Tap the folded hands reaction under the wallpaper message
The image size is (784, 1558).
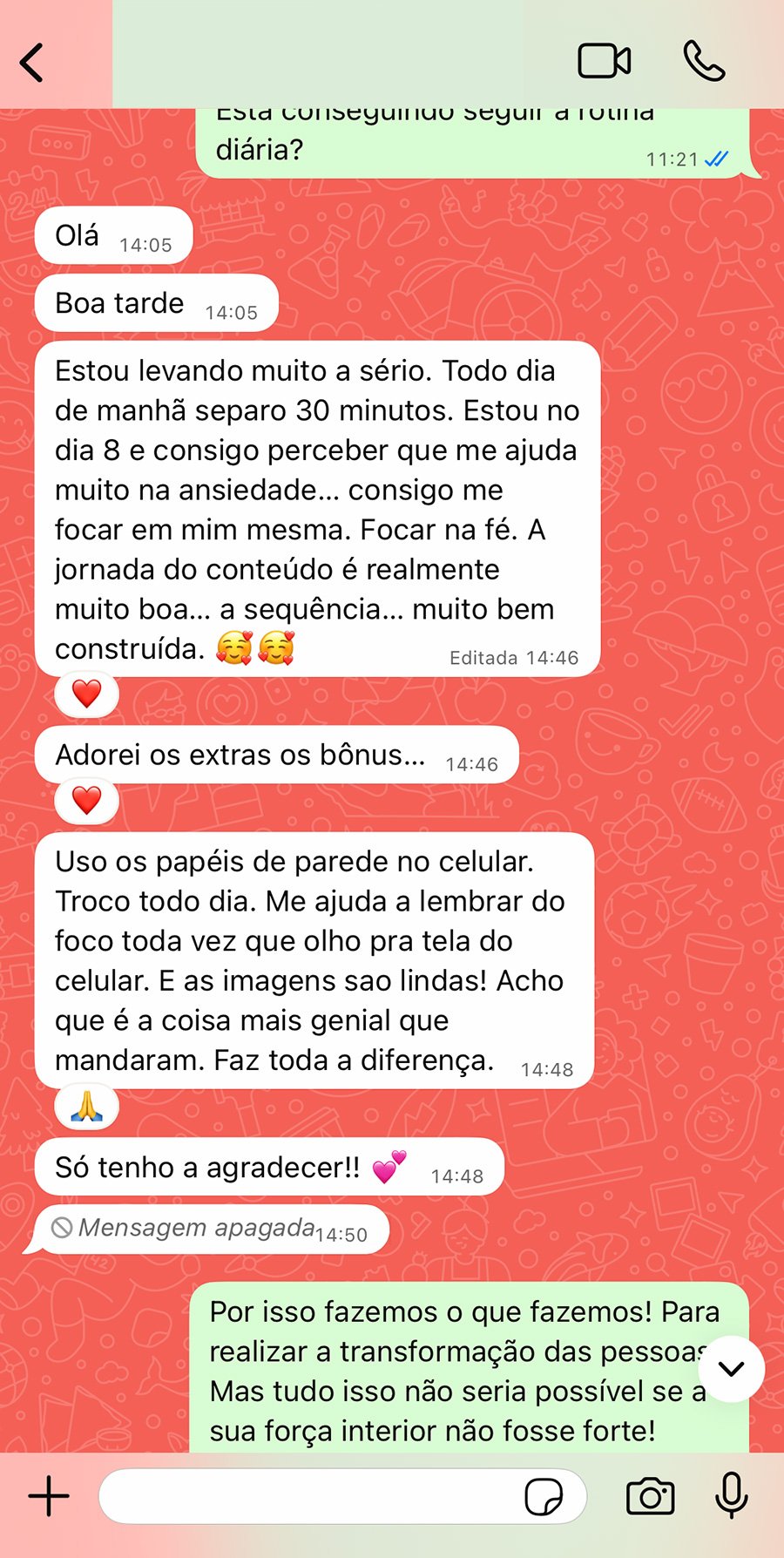(x=84, y=1105)
